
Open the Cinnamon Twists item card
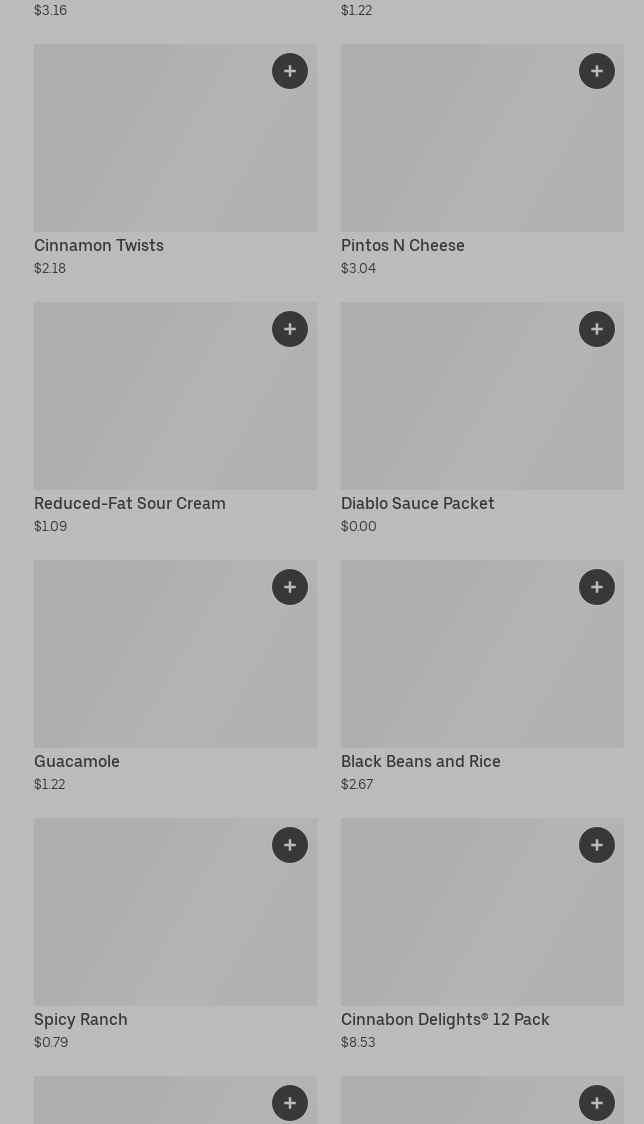click(x=150, y=150)
